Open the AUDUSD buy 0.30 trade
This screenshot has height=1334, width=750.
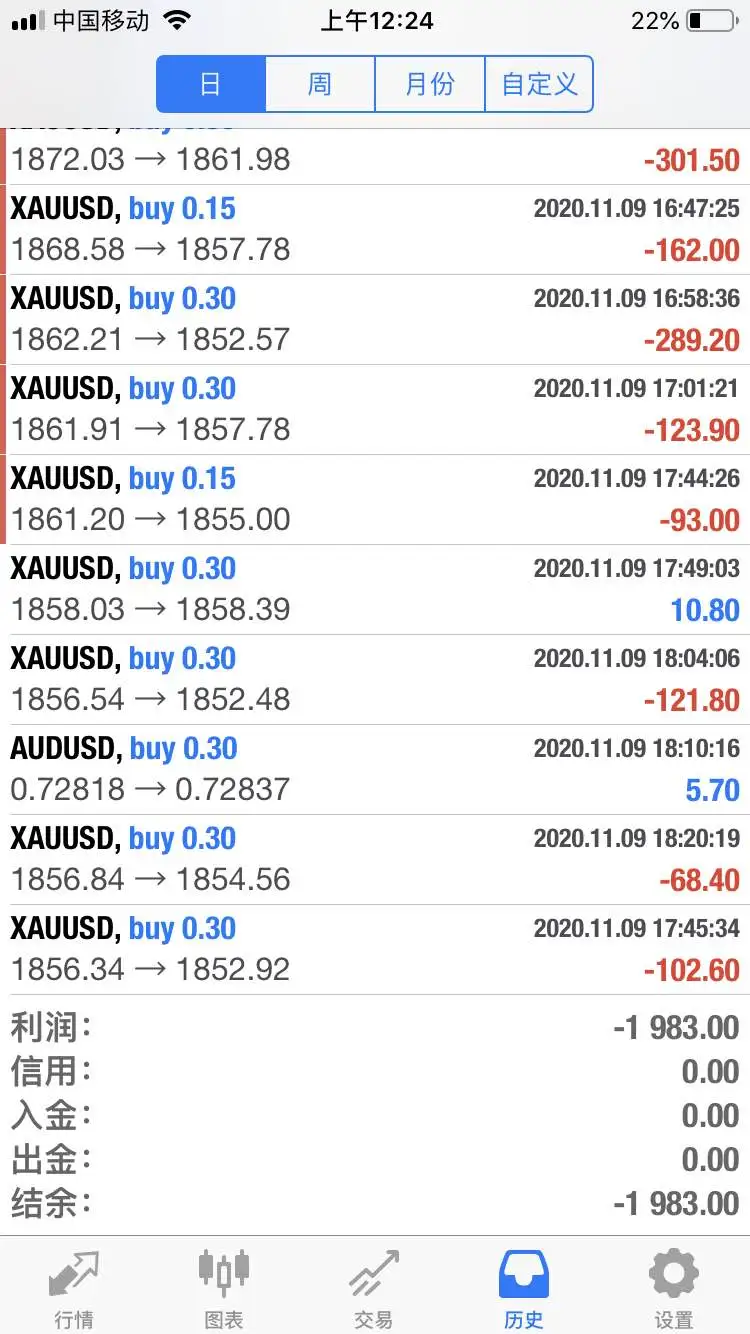click(x=375, y=770)
